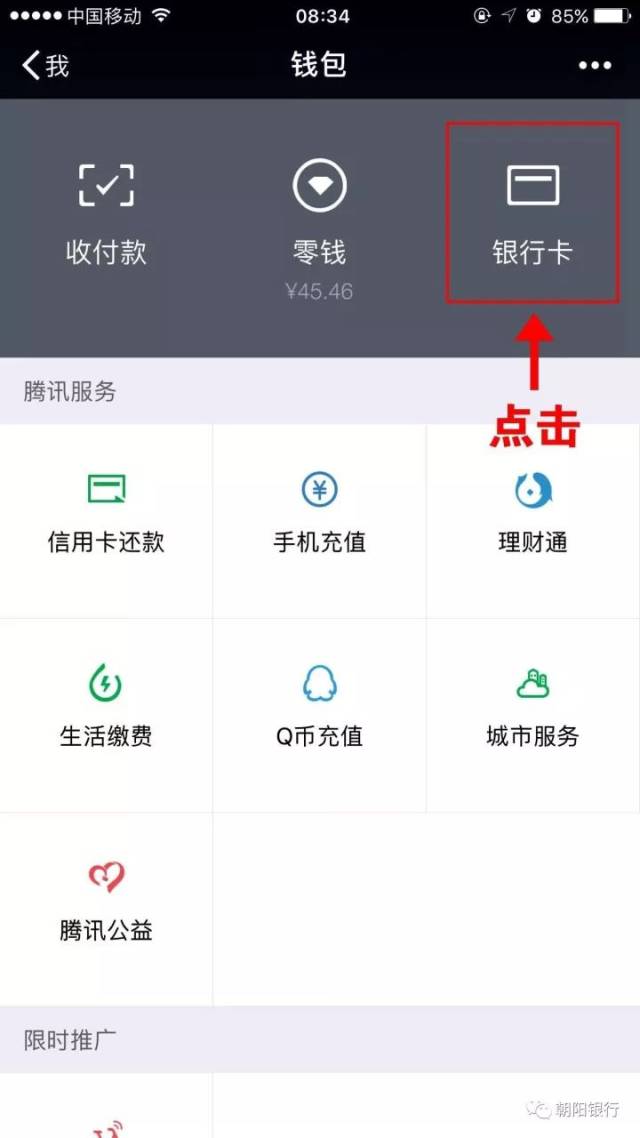Open 生活缴费 utility payments
The width and height of the screenshot is (640, 1138).
click(x=106, y=710)
